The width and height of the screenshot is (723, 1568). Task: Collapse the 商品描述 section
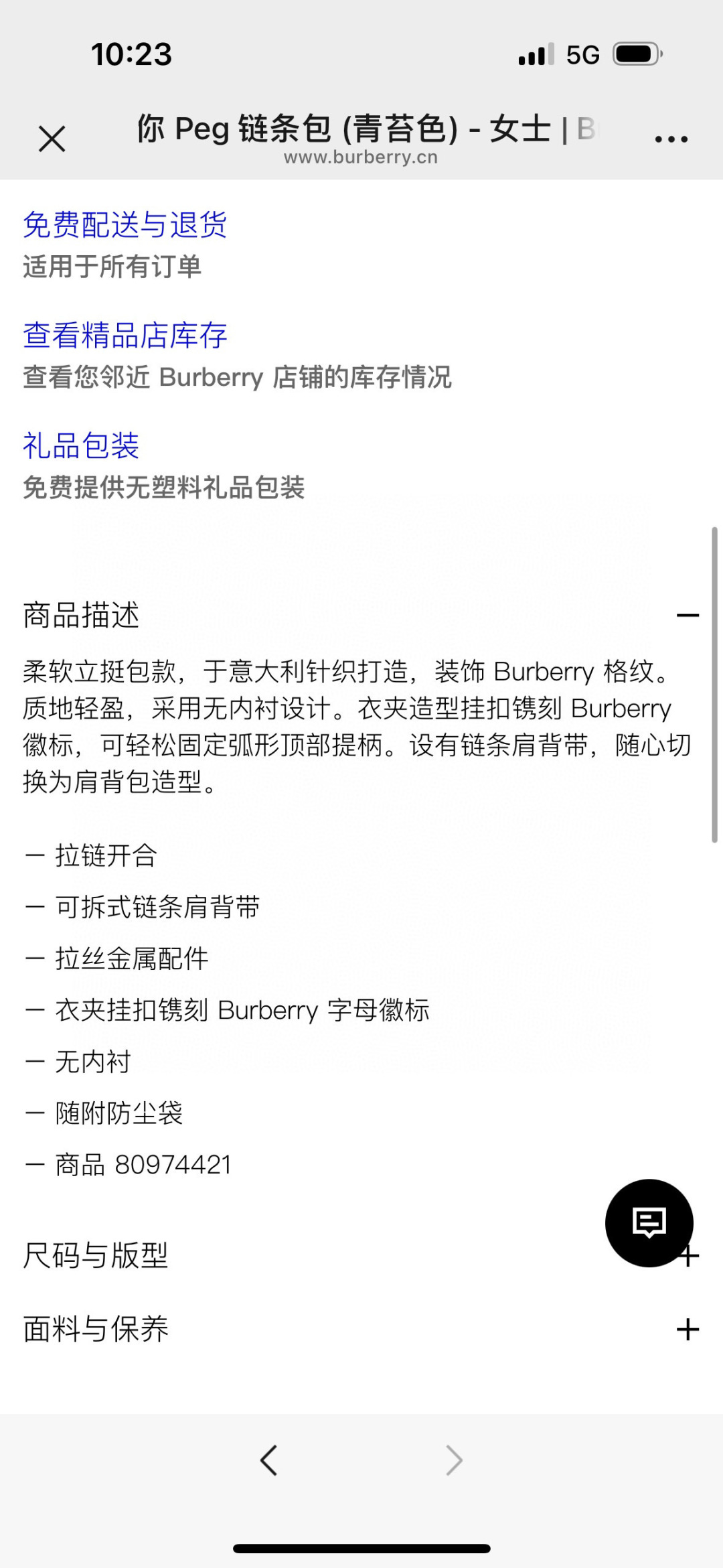click(688, 616)
